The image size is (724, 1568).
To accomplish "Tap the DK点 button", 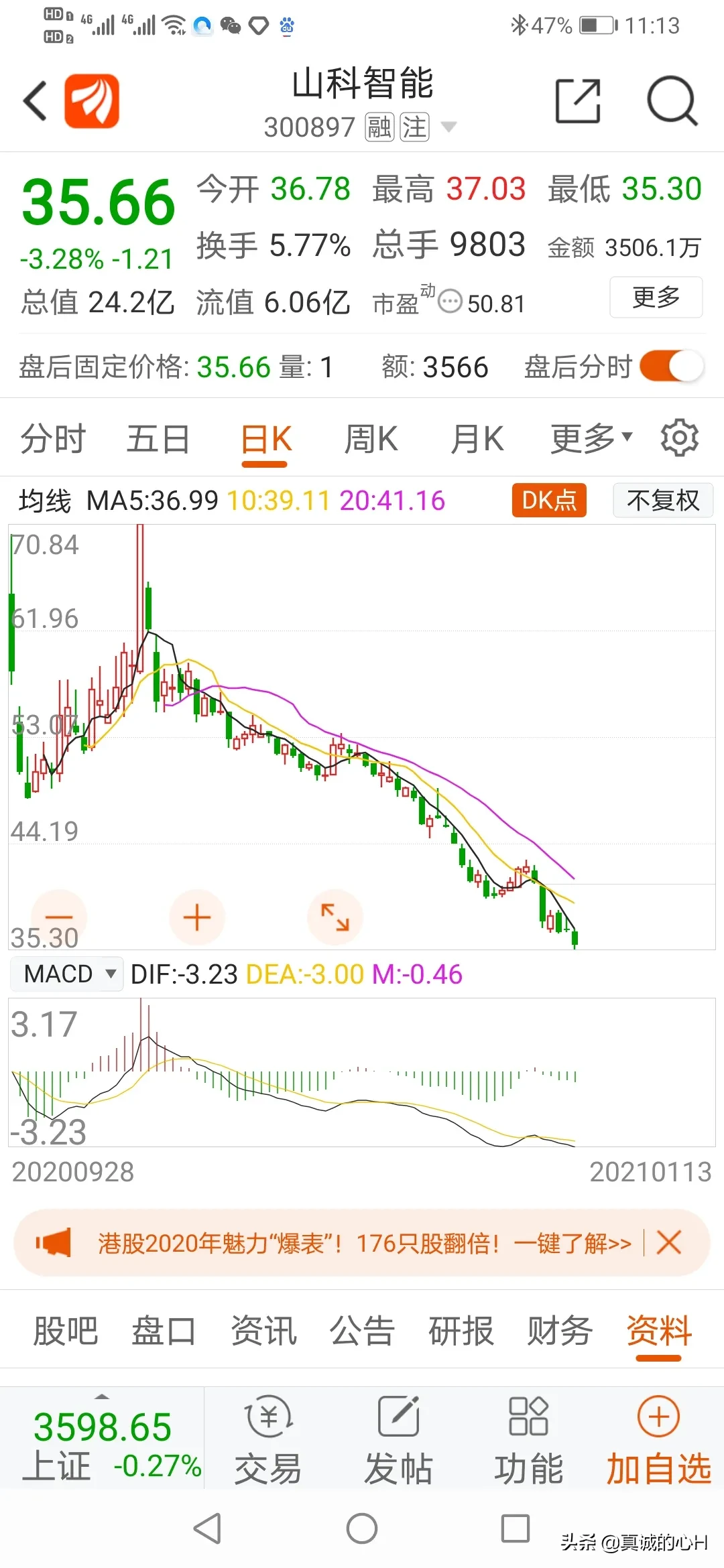I will 549,501.
